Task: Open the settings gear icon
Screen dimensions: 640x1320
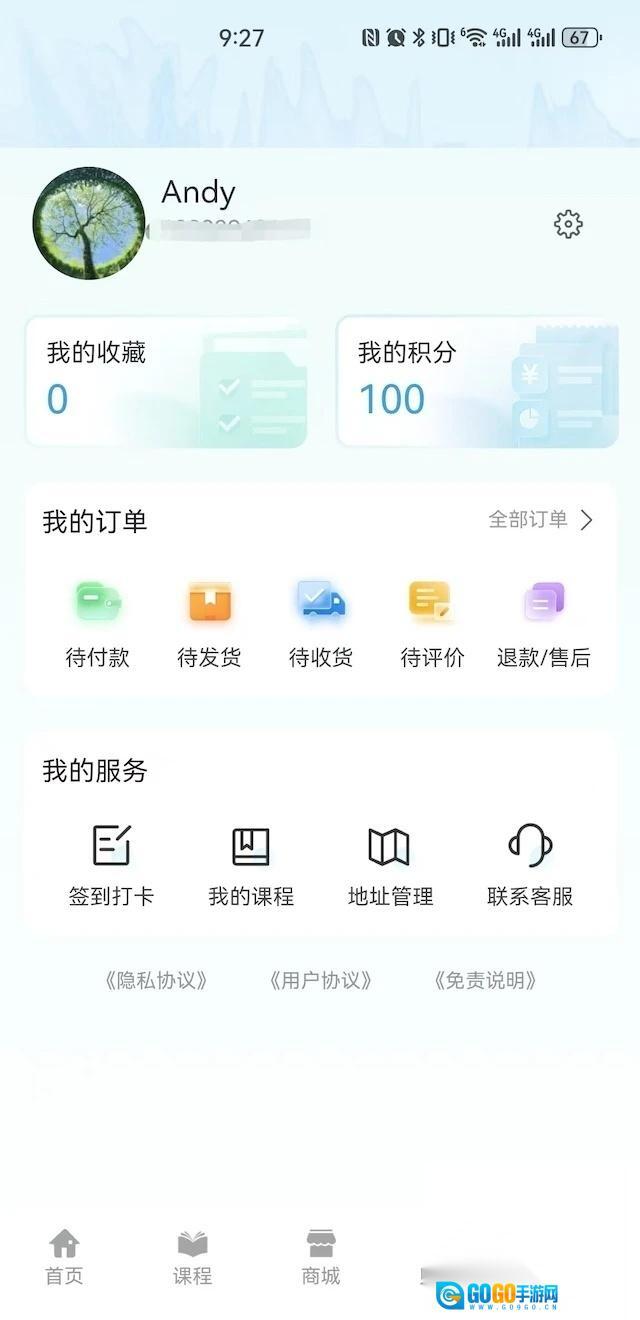Action: coord(568,224)
